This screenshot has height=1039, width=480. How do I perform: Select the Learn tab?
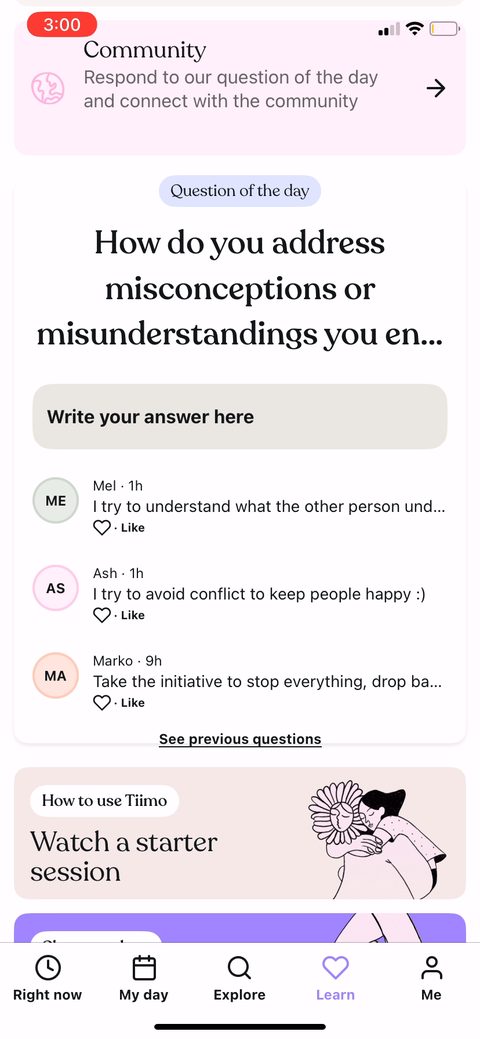point(335,978)
